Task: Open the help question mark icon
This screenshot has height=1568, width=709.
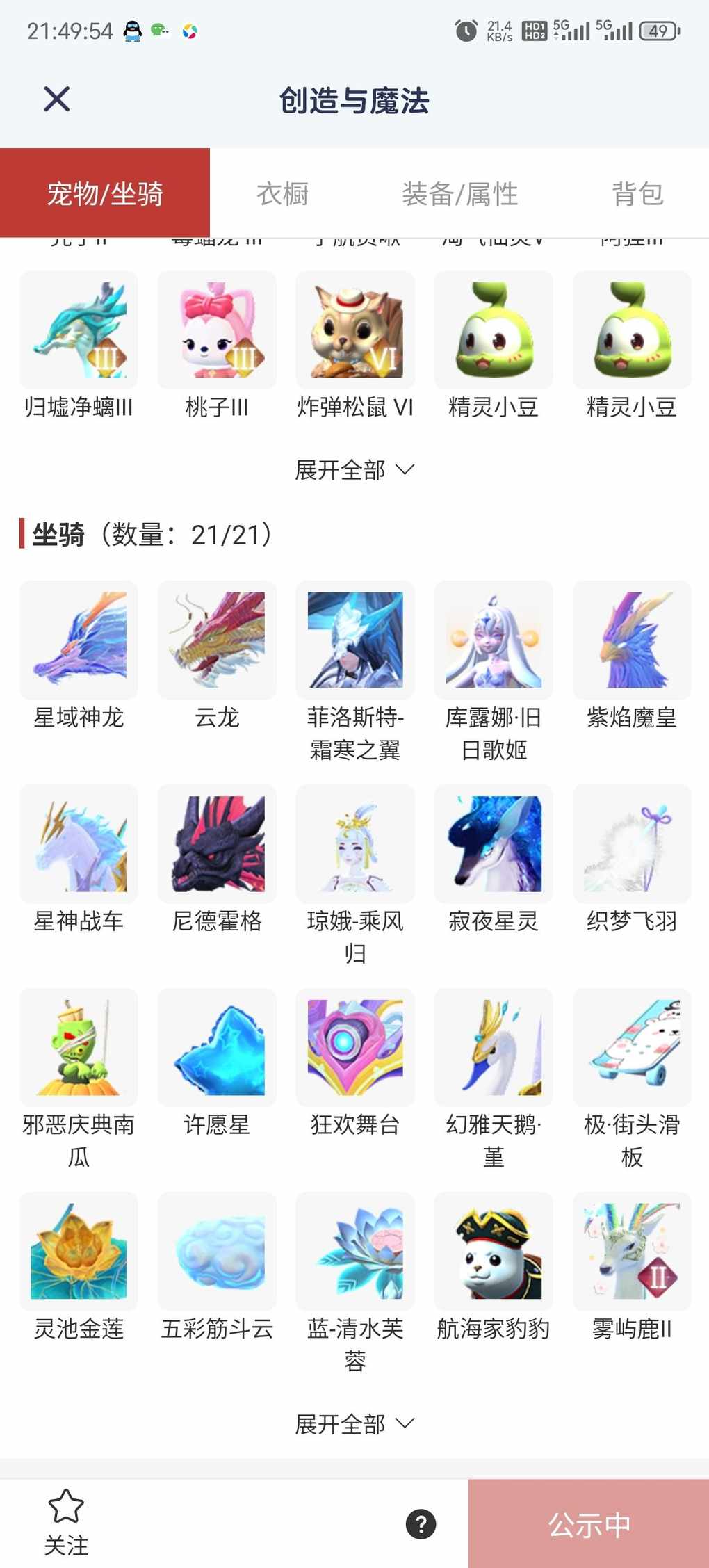Action: [421, 1524]
